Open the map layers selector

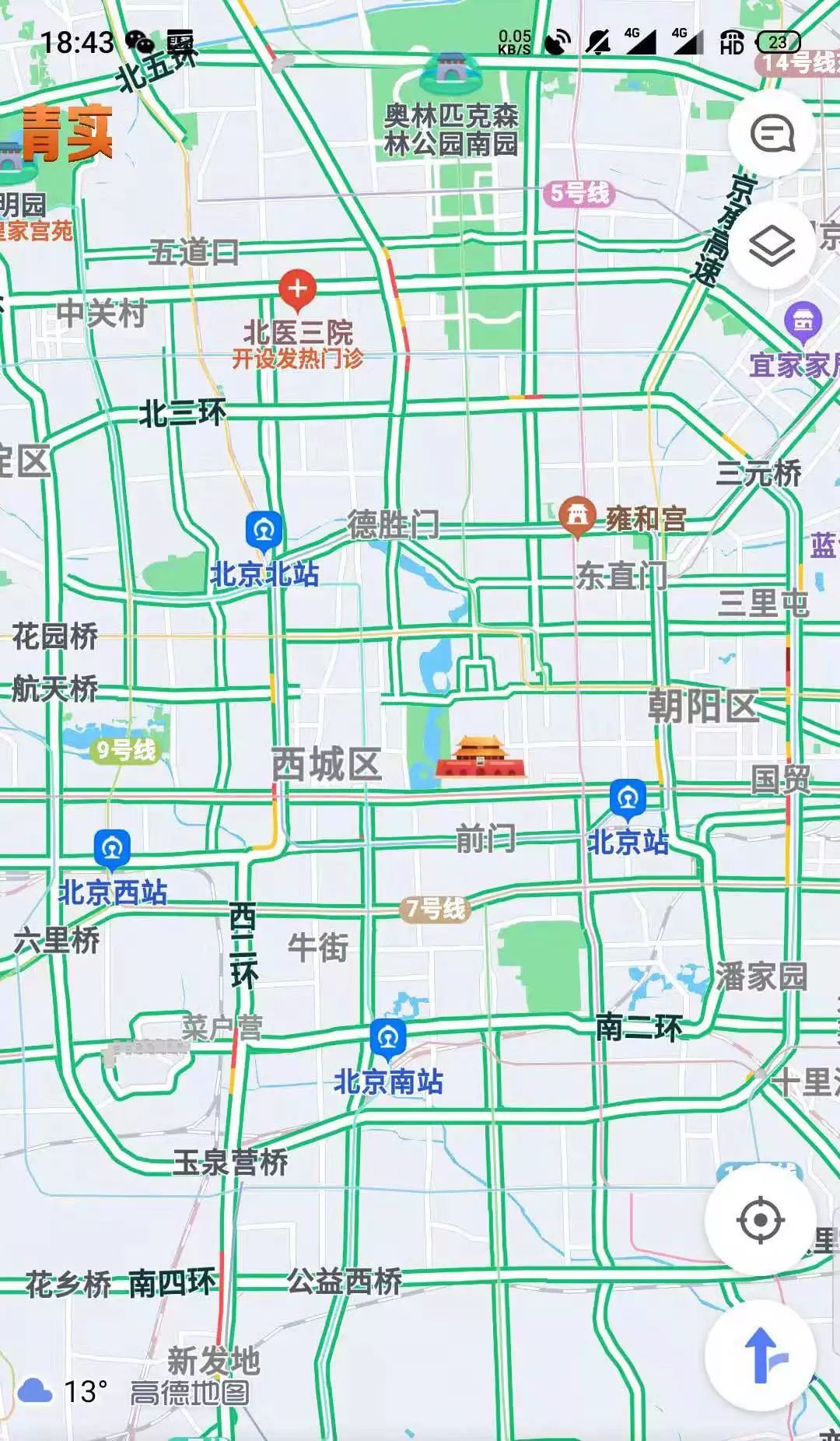click(x=772, y=246)
